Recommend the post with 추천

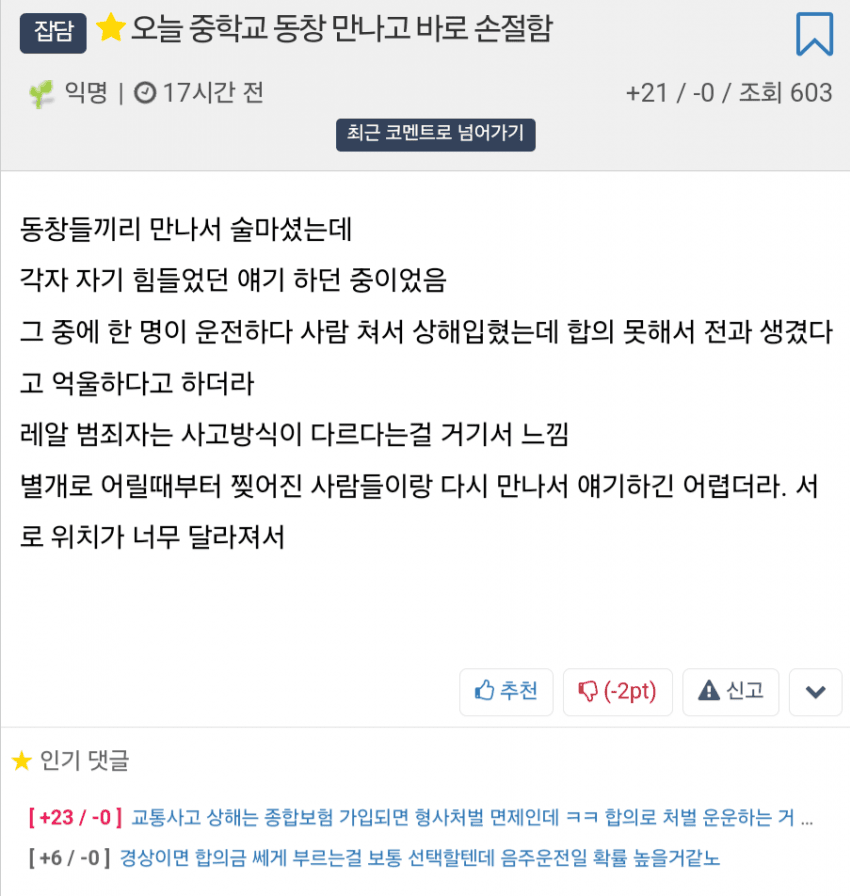(506, 691)
